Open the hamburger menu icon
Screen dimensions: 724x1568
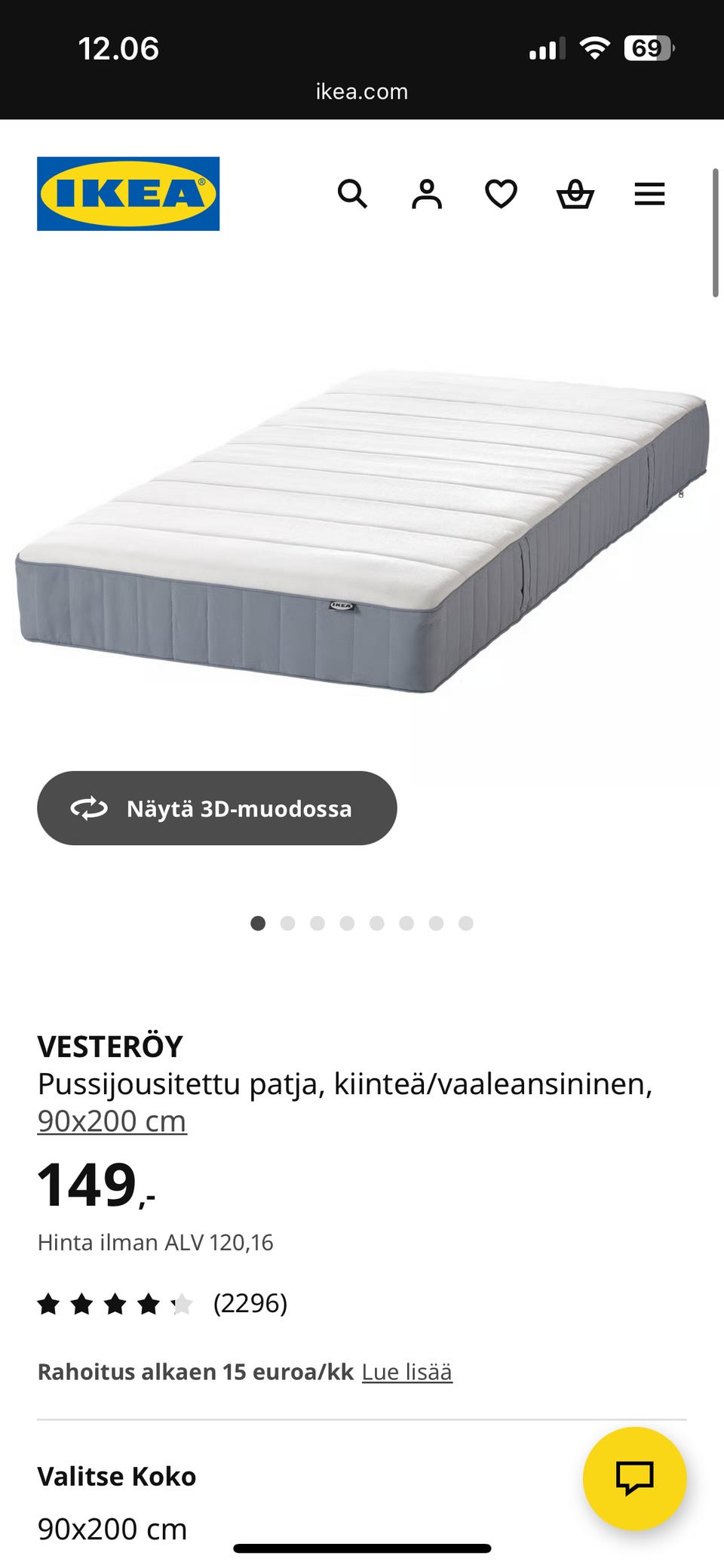[649, 195]
